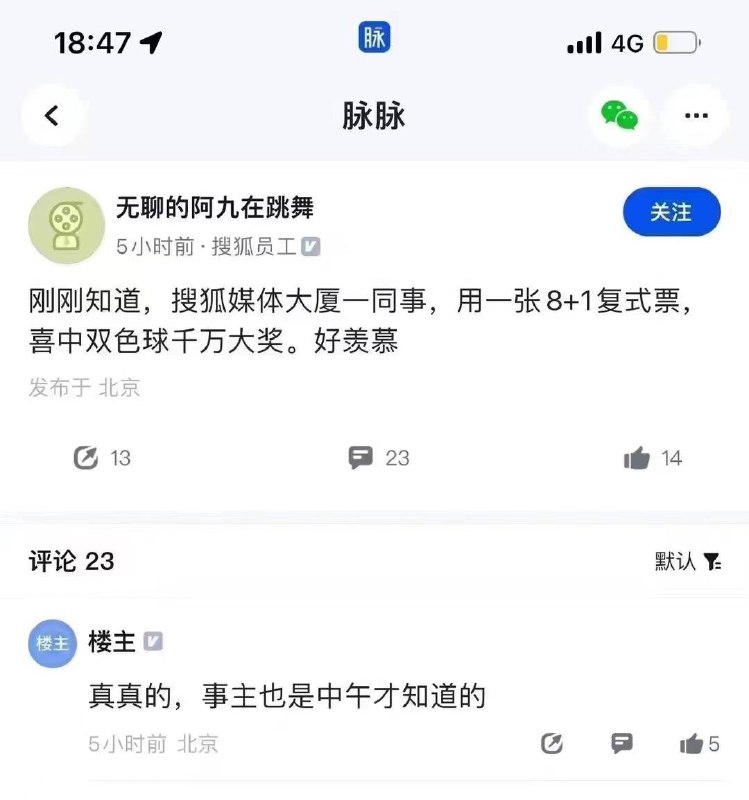This screenshot has width=749, height=800.
Task: Tap the blue 脉 app icon in status bar
Action: click(x=374, y=38)
